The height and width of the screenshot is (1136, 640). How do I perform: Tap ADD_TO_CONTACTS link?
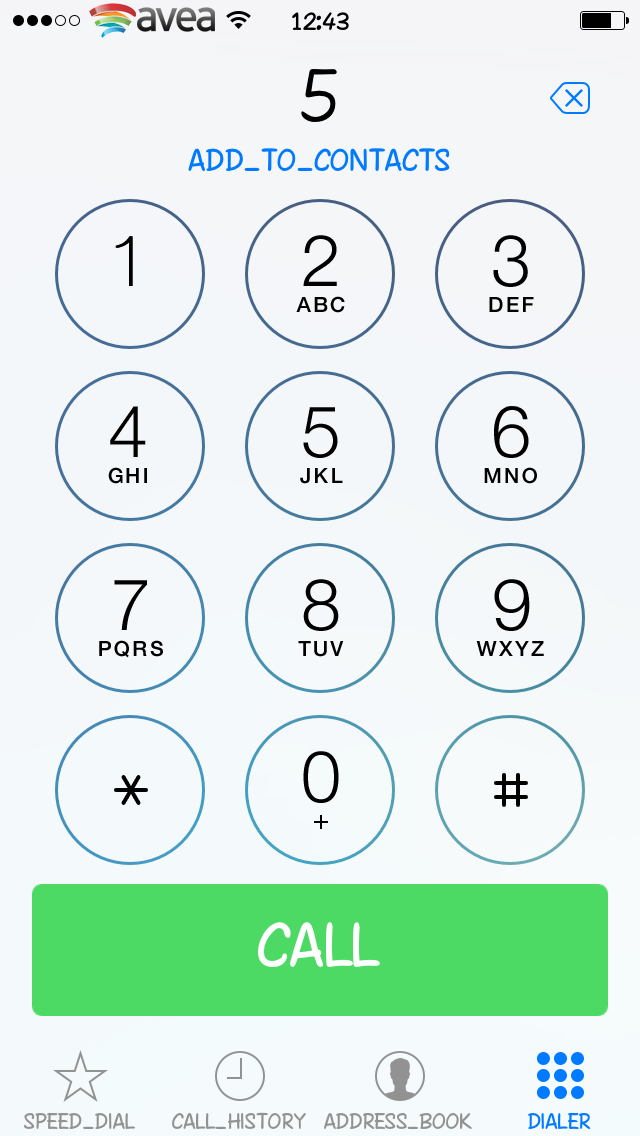(319, 160)
